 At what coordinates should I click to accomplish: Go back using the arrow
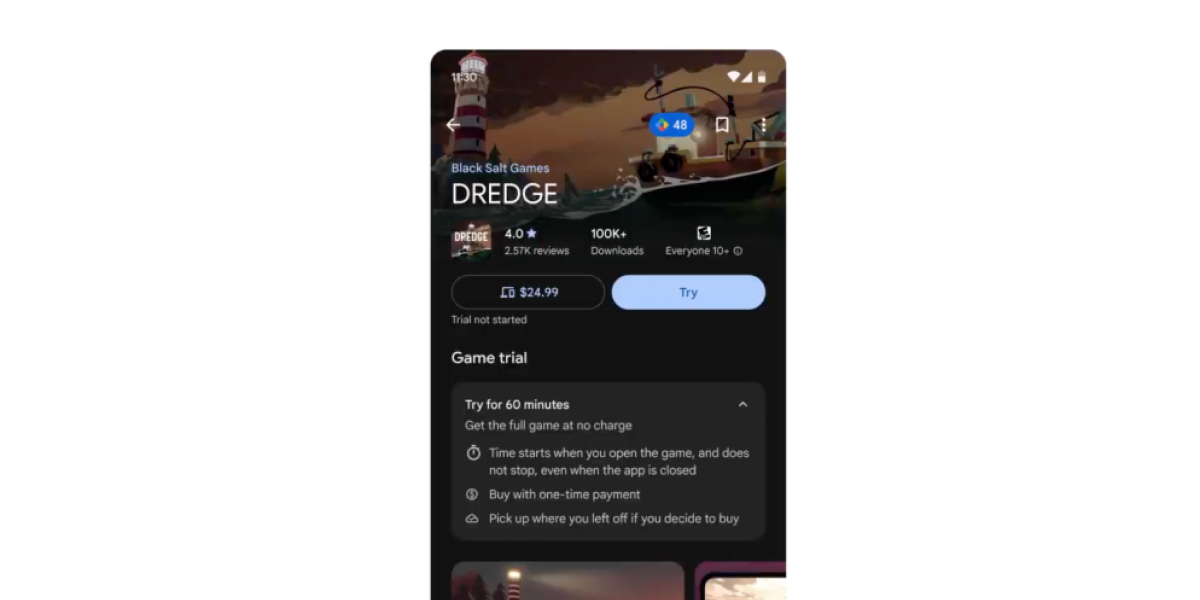coord(453,125)
